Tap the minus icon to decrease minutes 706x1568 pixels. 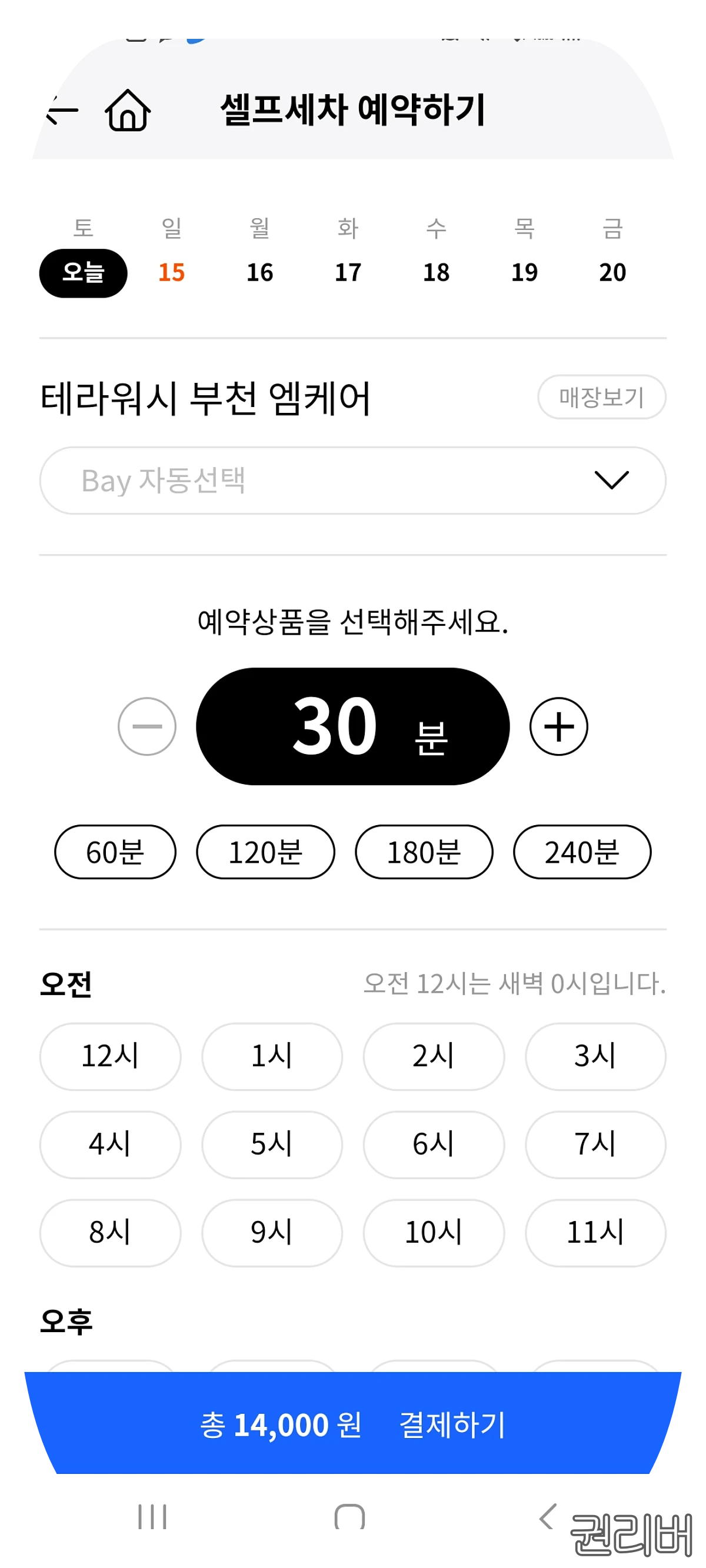pos(148,726)
